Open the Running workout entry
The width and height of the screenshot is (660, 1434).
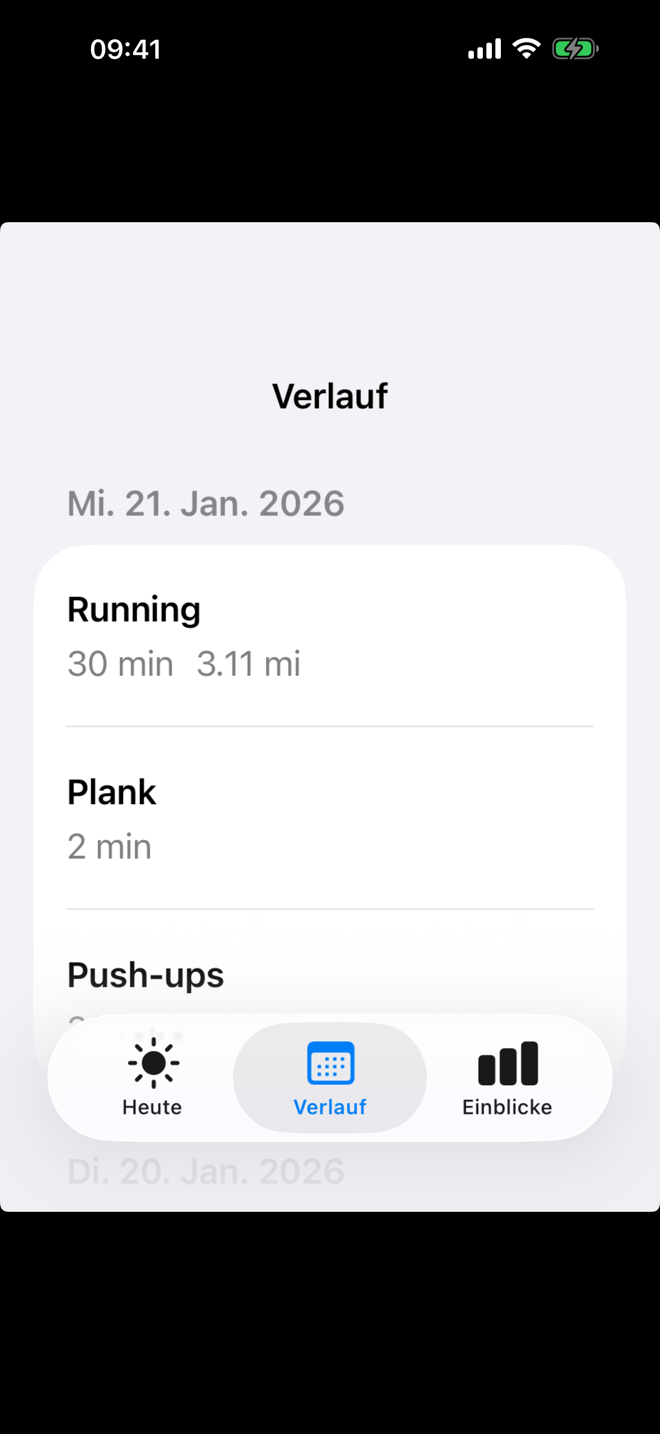(330, 635)
